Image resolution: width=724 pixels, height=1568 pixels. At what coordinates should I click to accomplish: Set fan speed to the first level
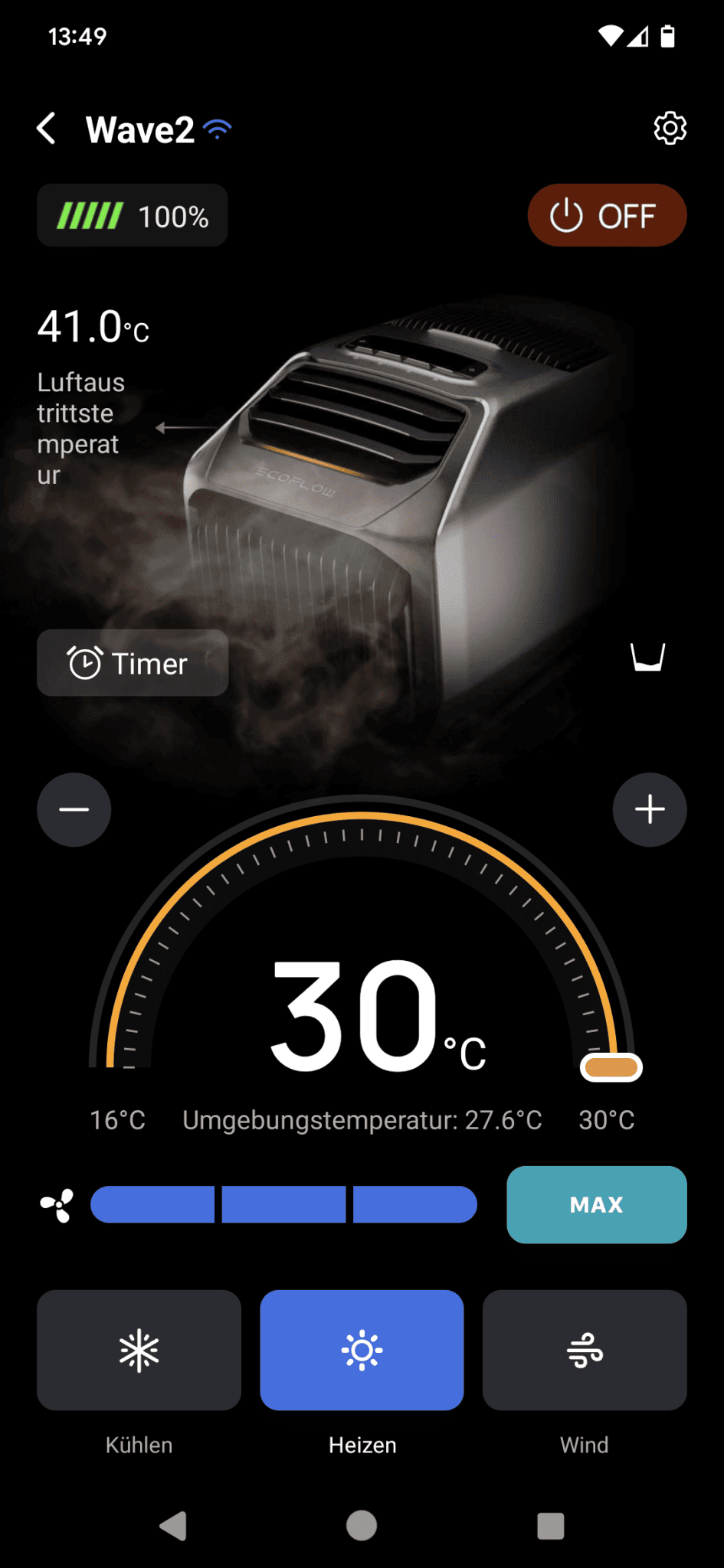(x=153, y=1204)
